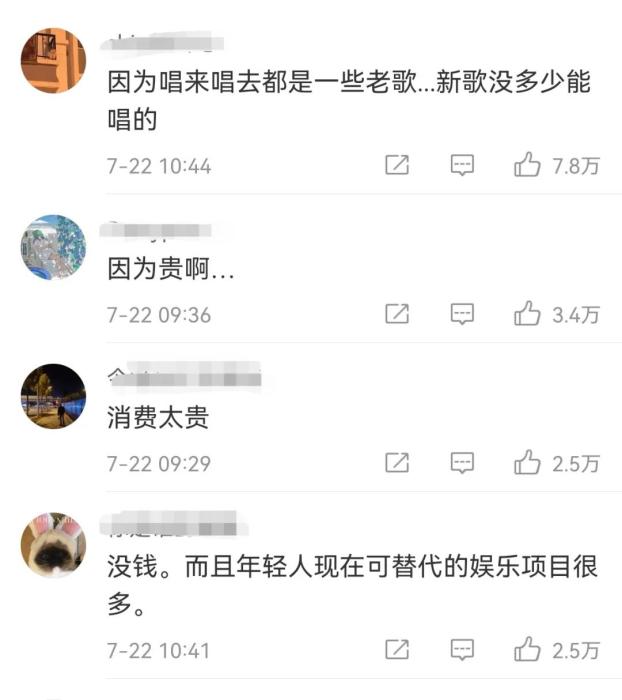Like the comment about 老歌
Viewport: 622px width, 700px height.
[x=527, y=166]
